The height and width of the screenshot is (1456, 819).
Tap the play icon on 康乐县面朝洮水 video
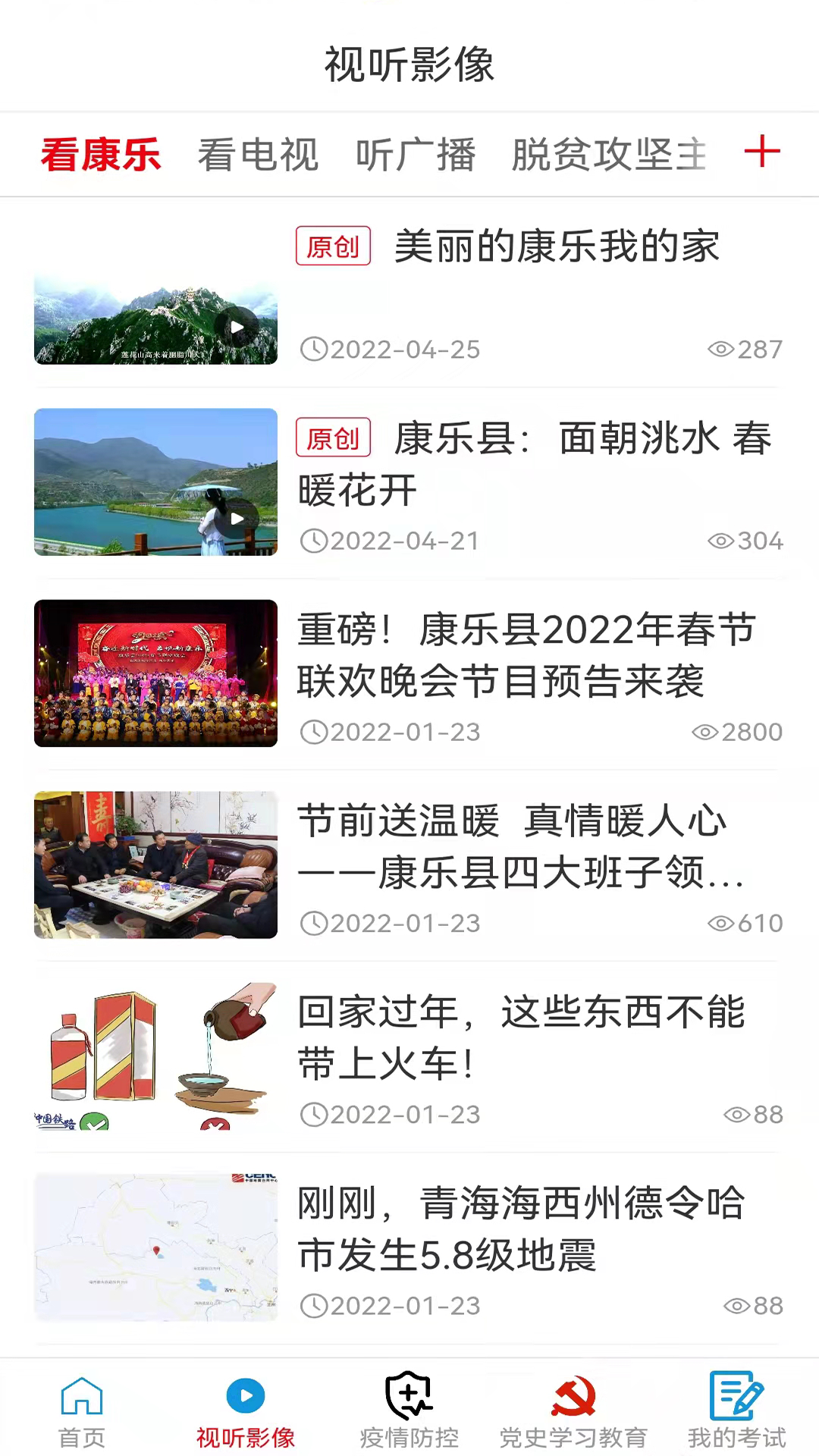[x=237, y=519]
